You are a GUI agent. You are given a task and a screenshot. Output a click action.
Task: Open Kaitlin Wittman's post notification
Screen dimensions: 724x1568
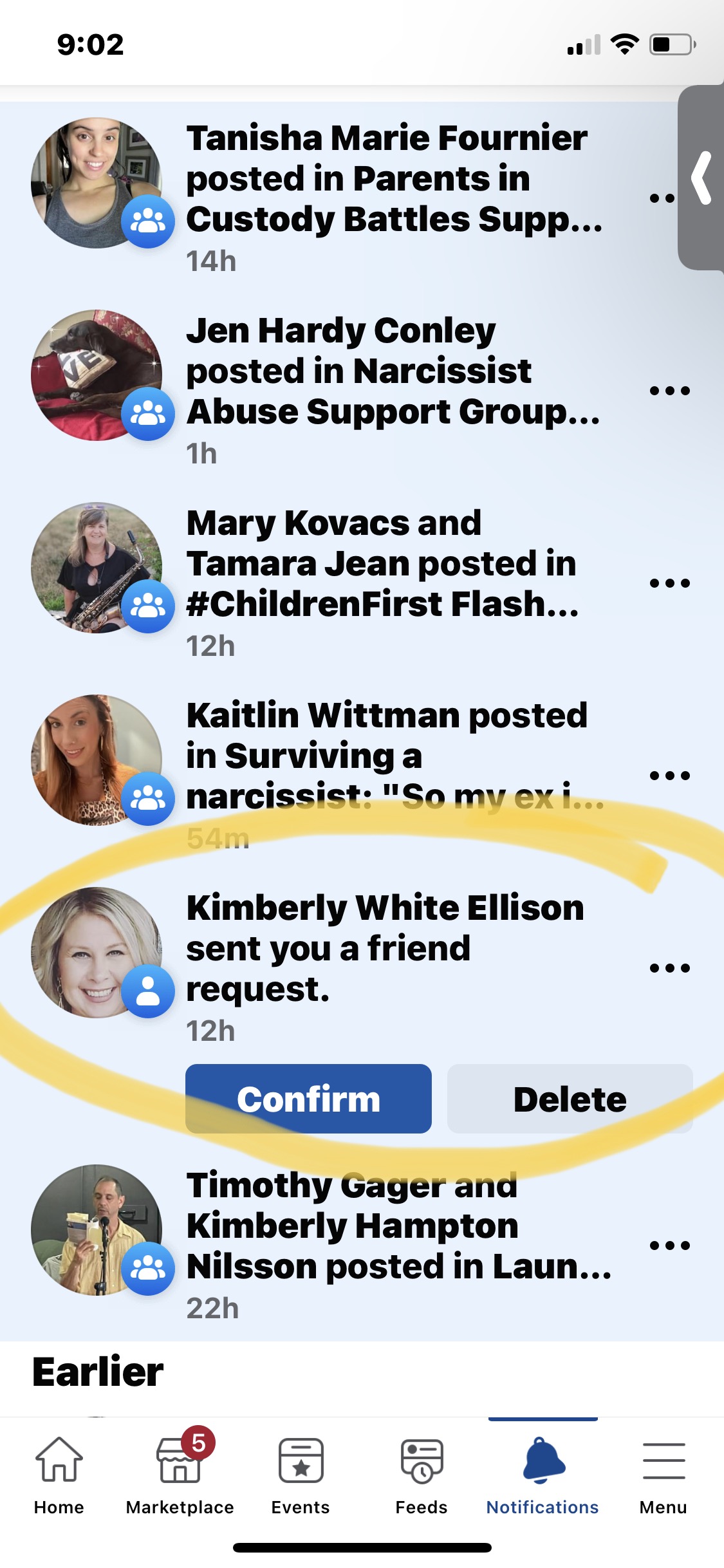362,775
